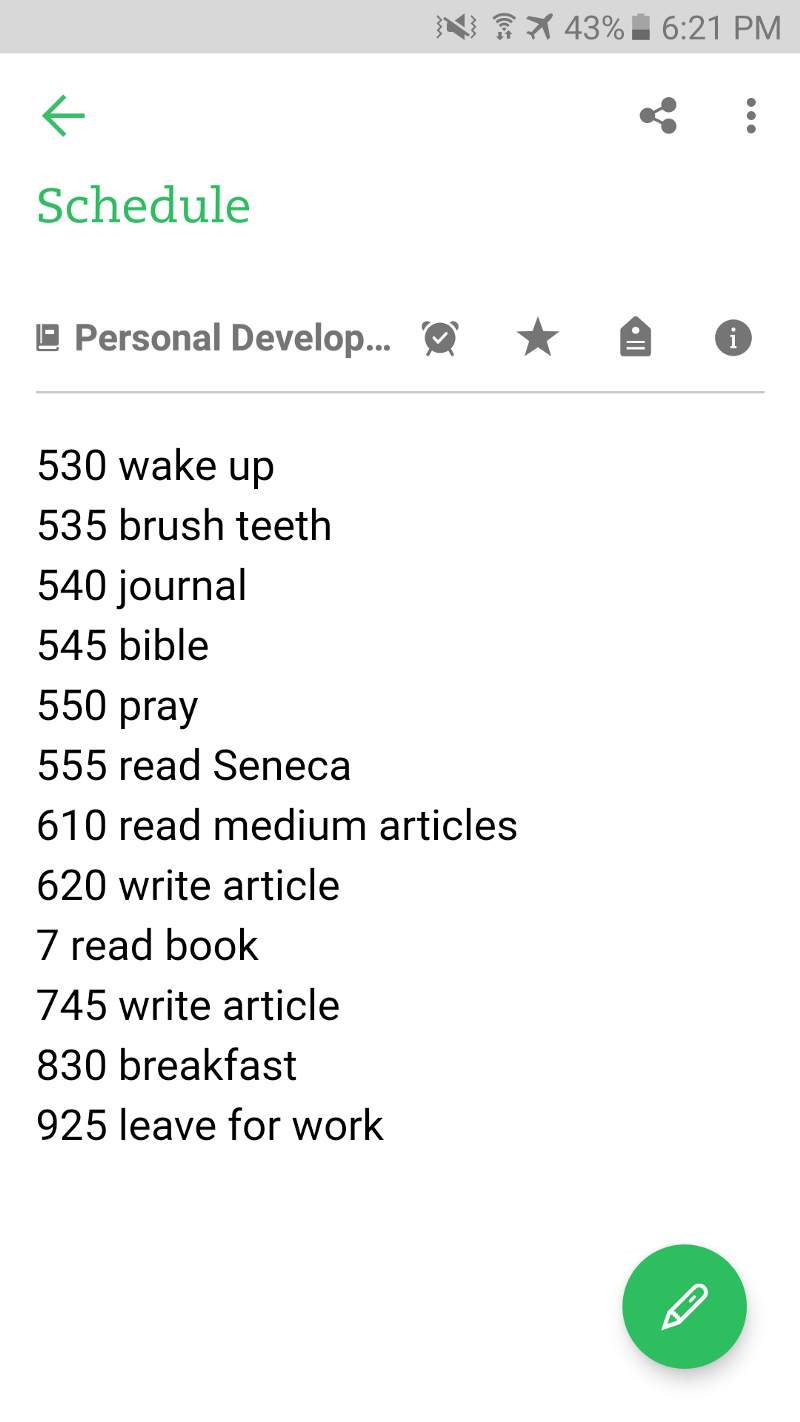The image size is (800, 1422).
Task: Set a reminder with the alarm clock icon
Action: [x=440, y=338]
